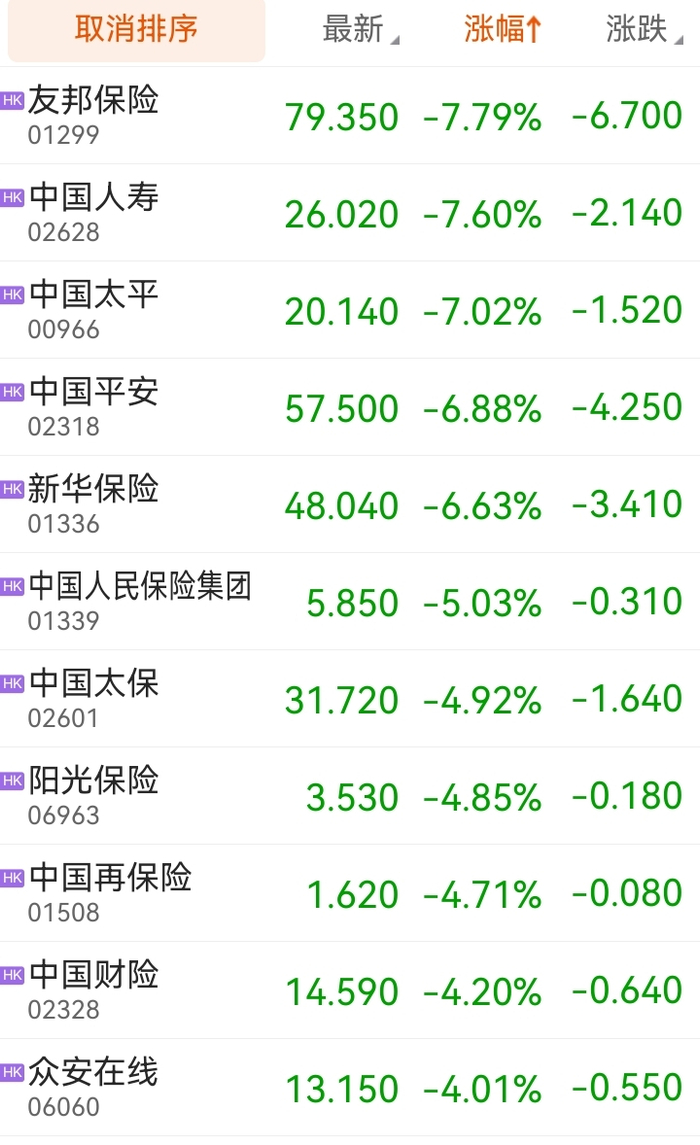Open the 友邦保险 01299 stock row
Image resolution: width=700 pixels, height=1145 pixels.
click(350, 115)
